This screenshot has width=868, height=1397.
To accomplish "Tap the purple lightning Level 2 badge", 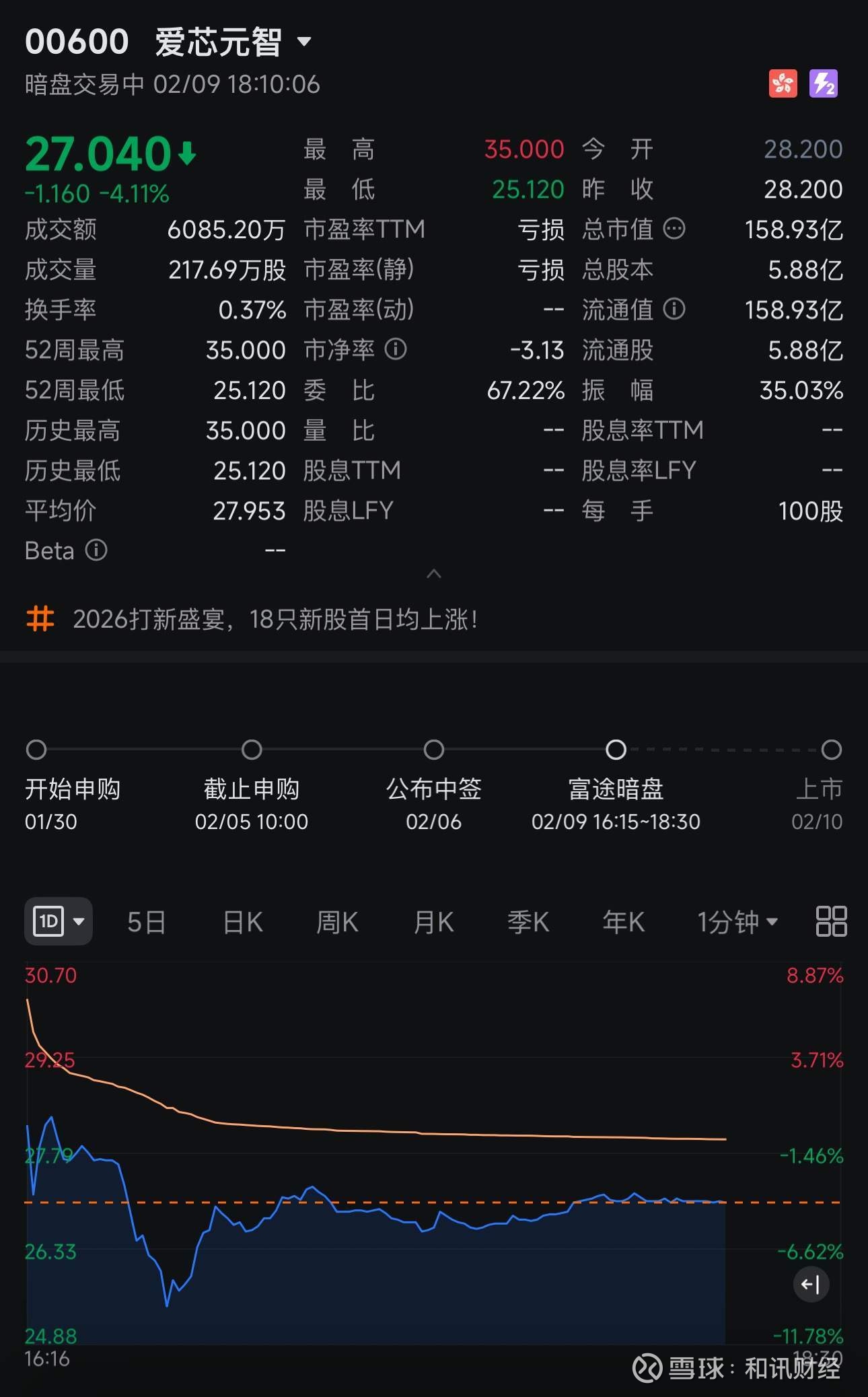I will tap(824, 84).
